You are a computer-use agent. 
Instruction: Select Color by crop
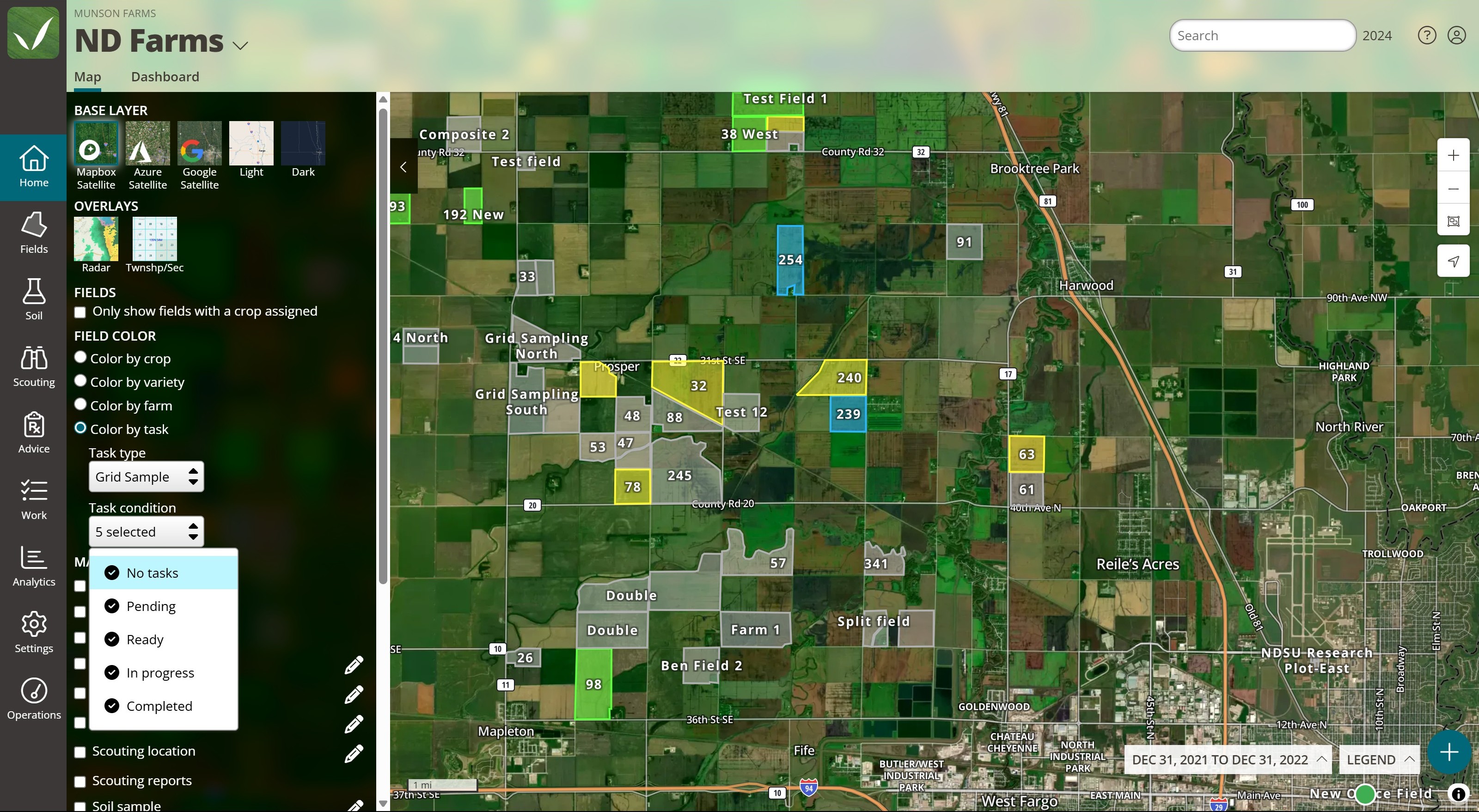click(81, 358)
